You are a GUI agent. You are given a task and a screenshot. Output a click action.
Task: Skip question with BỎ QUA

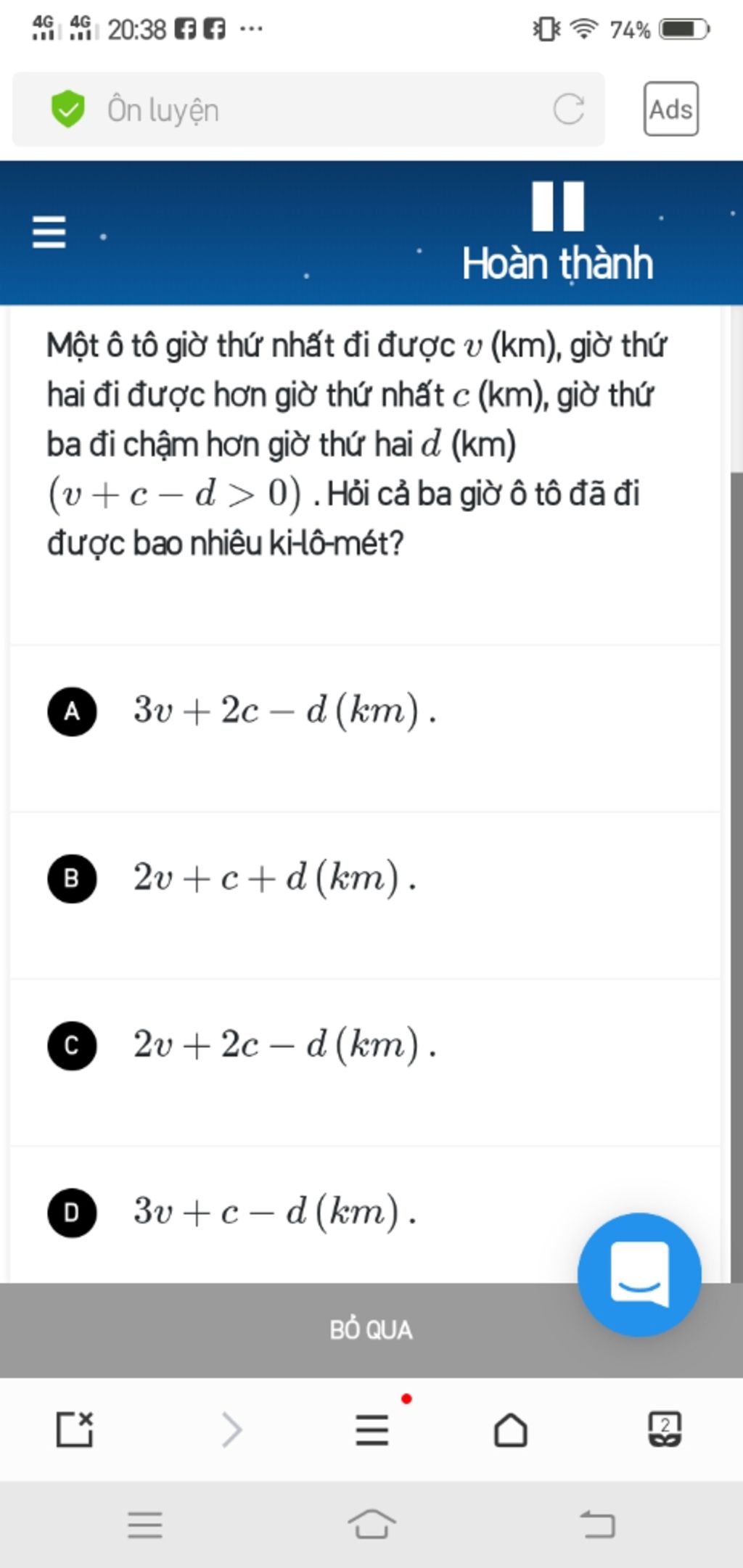(370, 1329)
